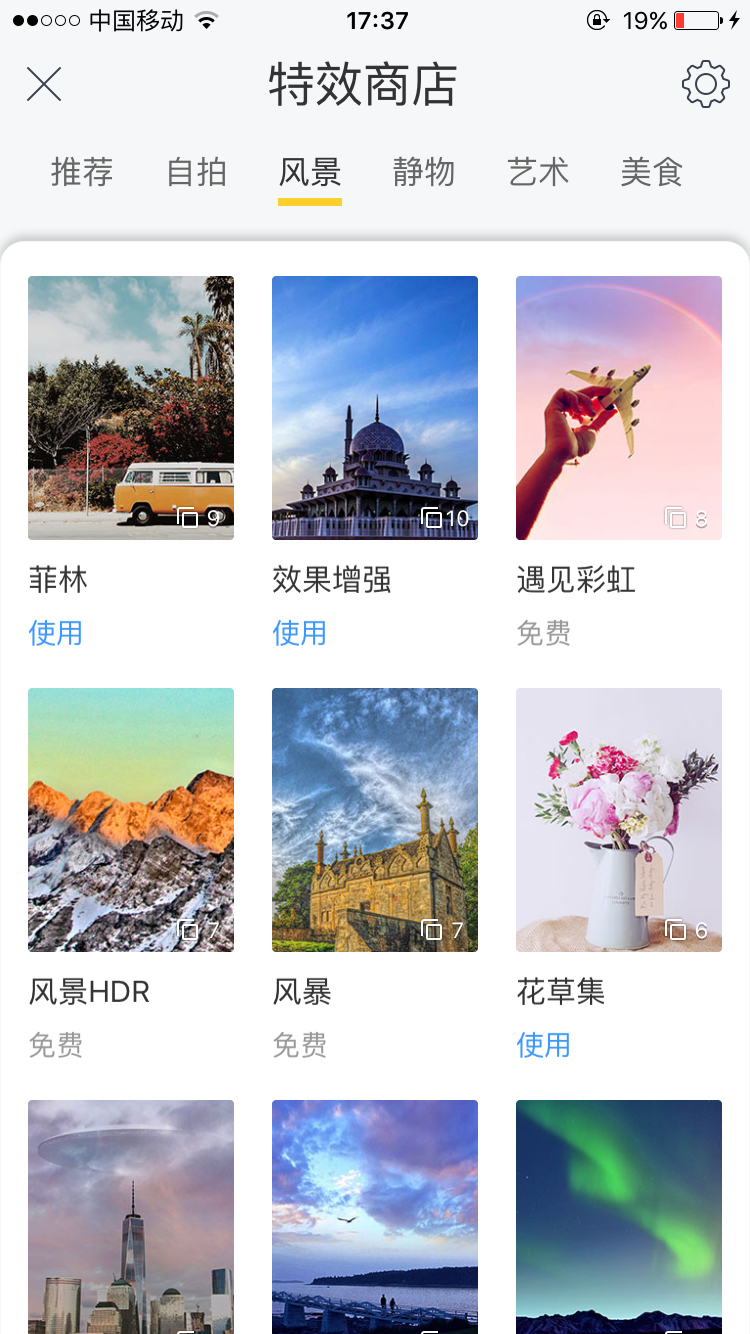The width and height of the screenshot is (750, 1334).
Task: Open the 菲林 effect pack thumbnail
Action: [131, 408]
